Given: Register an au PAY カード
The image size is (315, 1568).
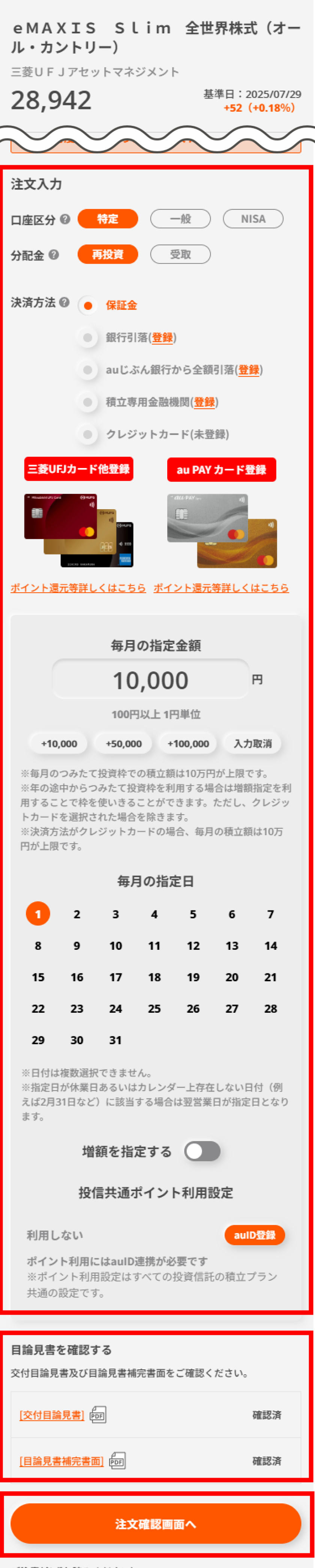Looking at the screenshot, I should [221, 469].
